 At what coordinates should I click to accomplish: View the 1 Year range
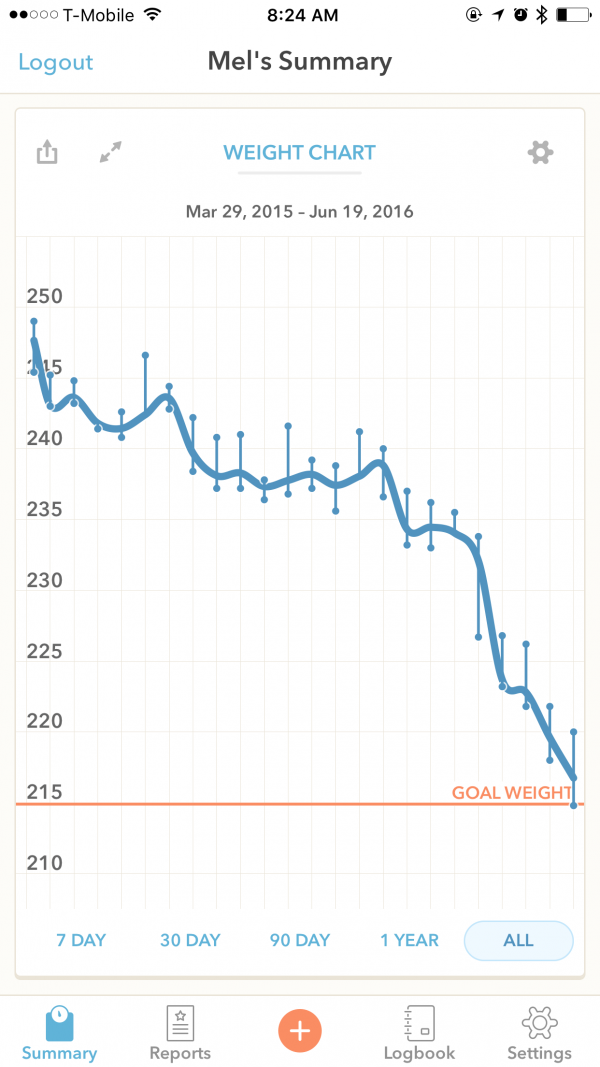409,940
